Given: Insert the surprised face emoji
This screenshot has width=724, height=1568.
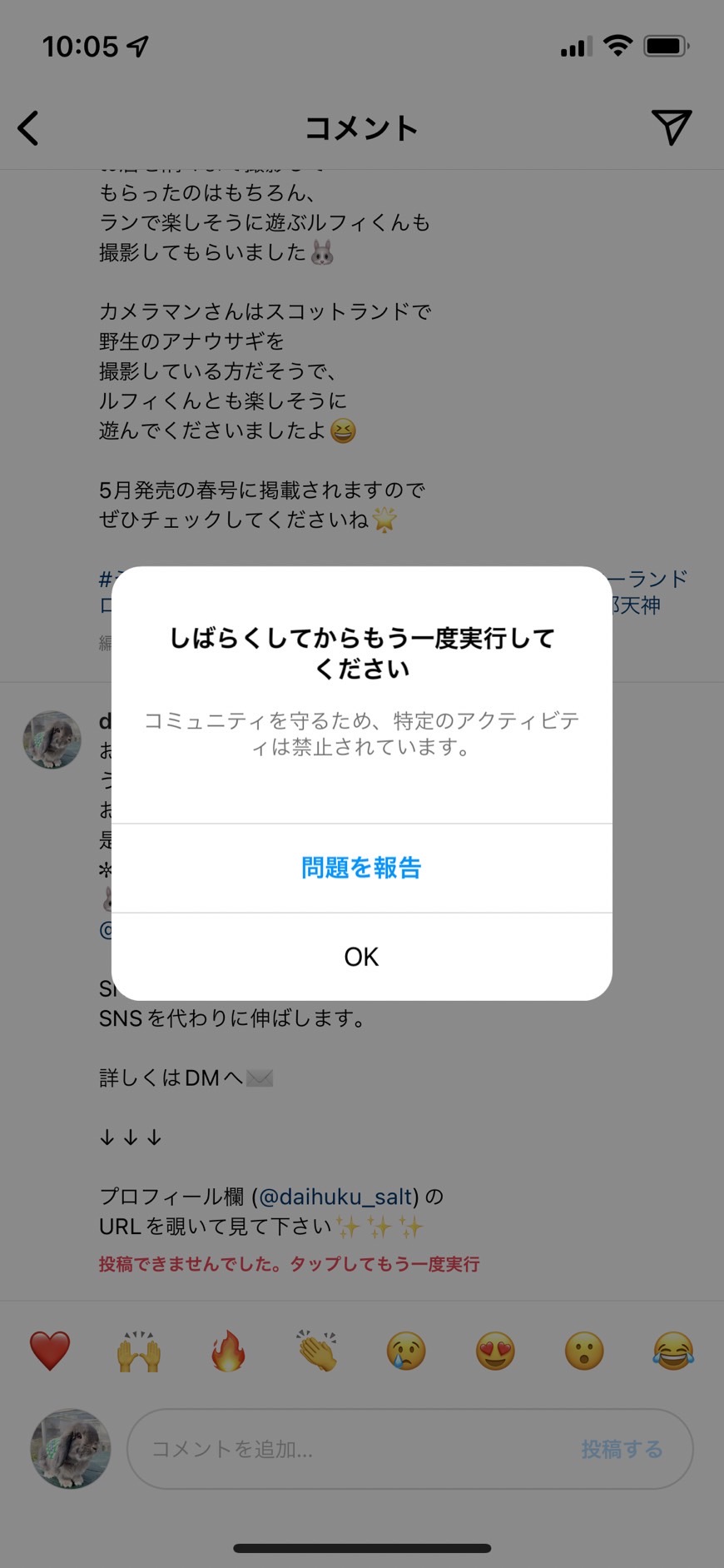Looking at the screenshot, I should coord(584,1351).
